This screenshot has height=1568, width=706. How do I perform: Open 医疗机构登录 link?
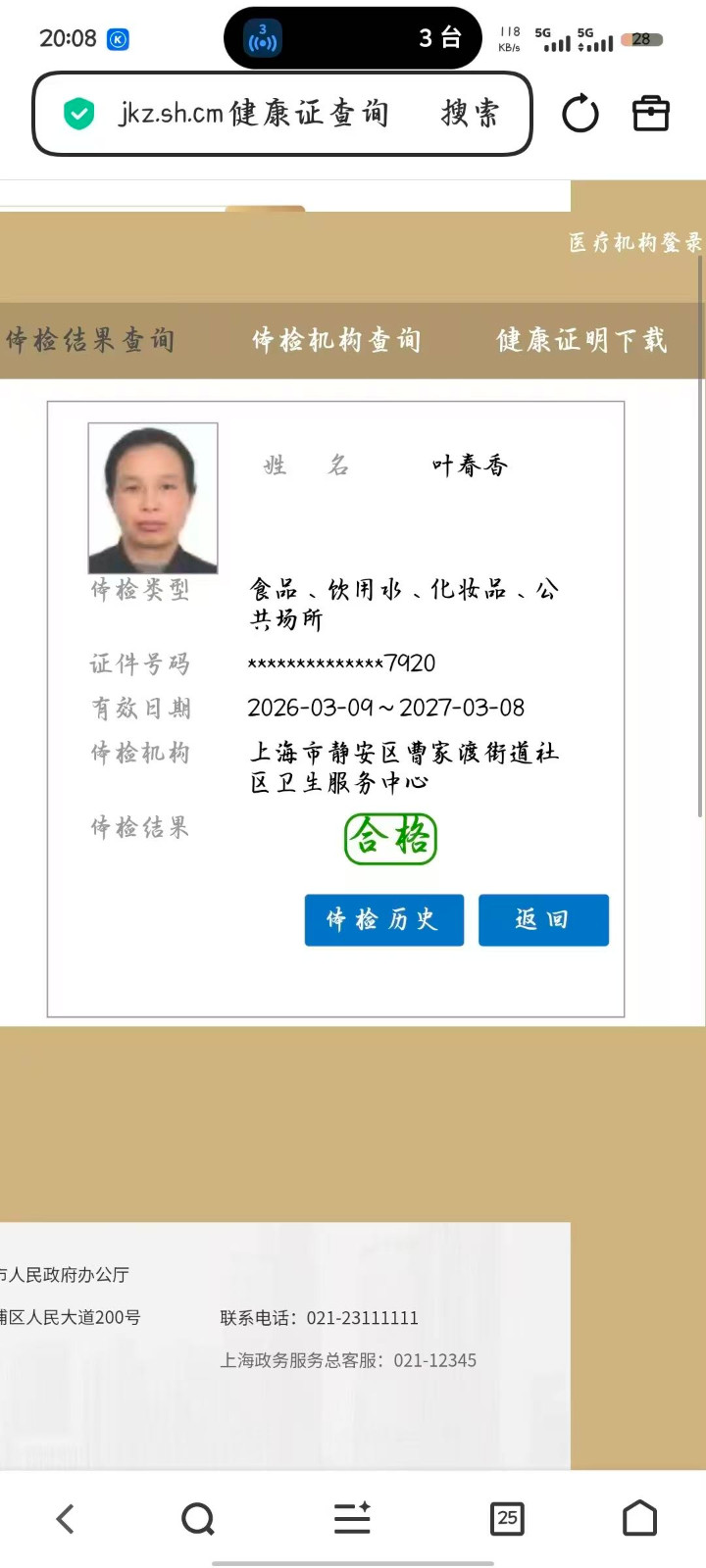tap(635, 242)
